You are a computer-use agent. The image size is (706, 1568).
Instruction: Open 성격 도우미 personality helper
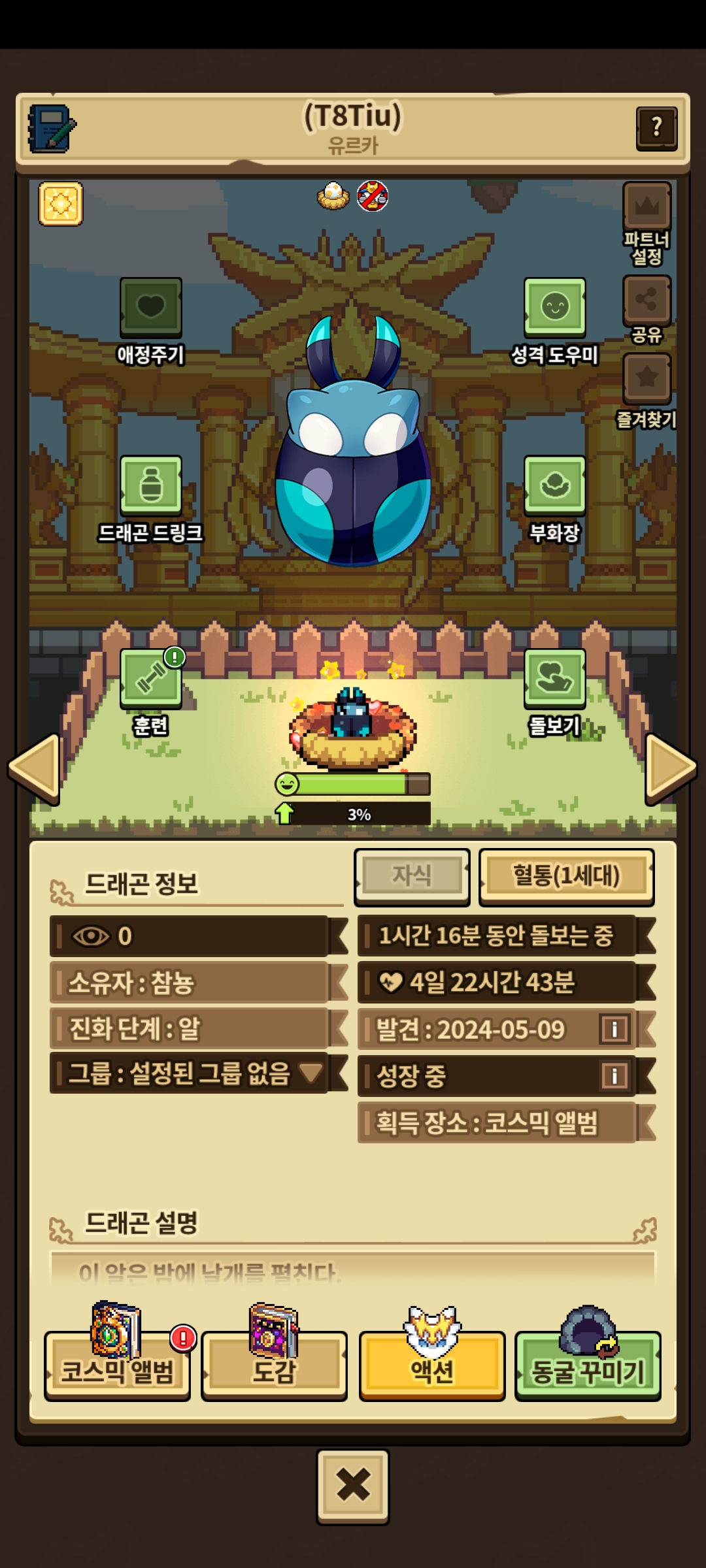(554, 307)
